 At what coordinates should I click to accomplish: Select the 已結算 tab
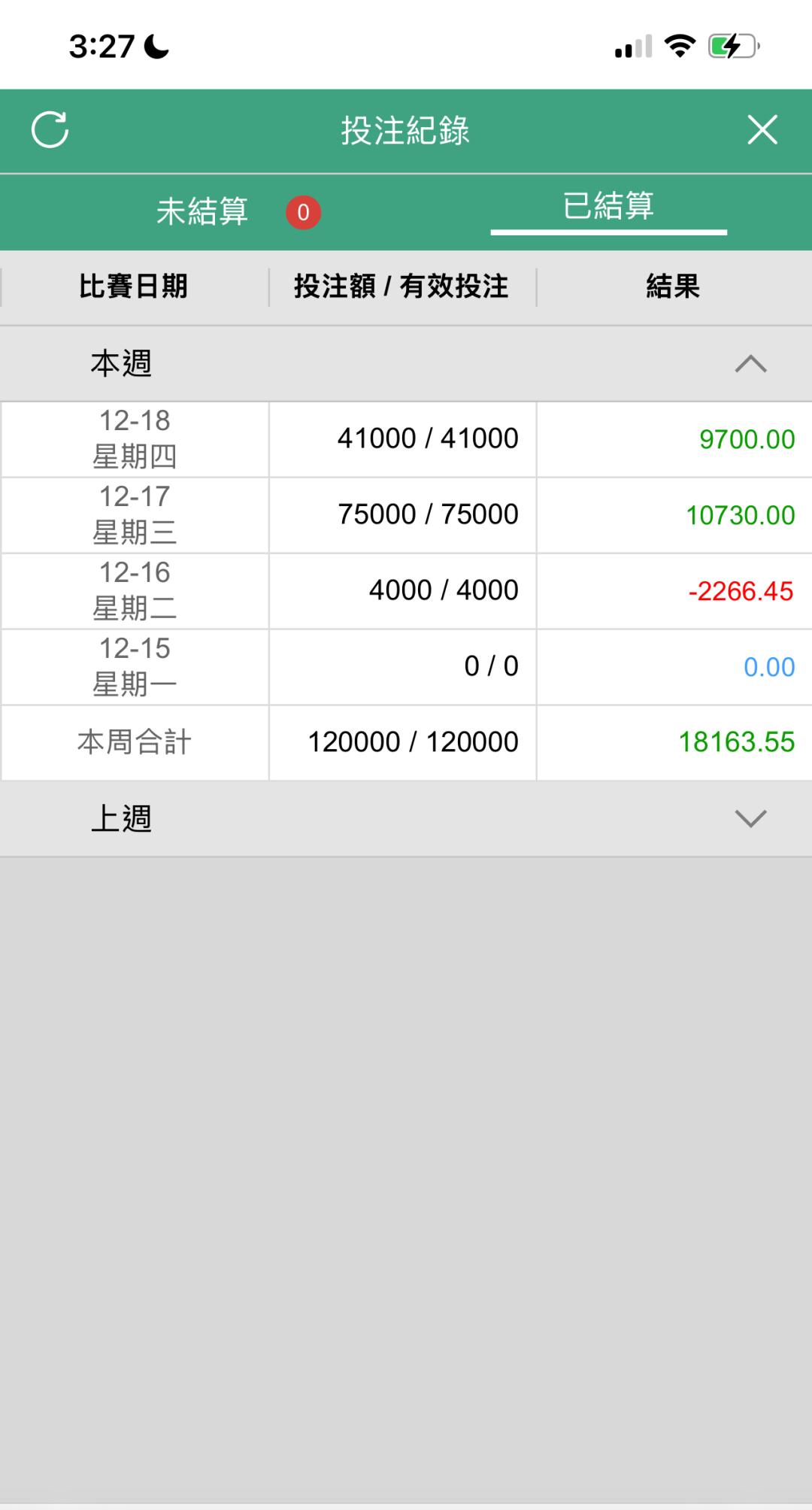(608, 207)
